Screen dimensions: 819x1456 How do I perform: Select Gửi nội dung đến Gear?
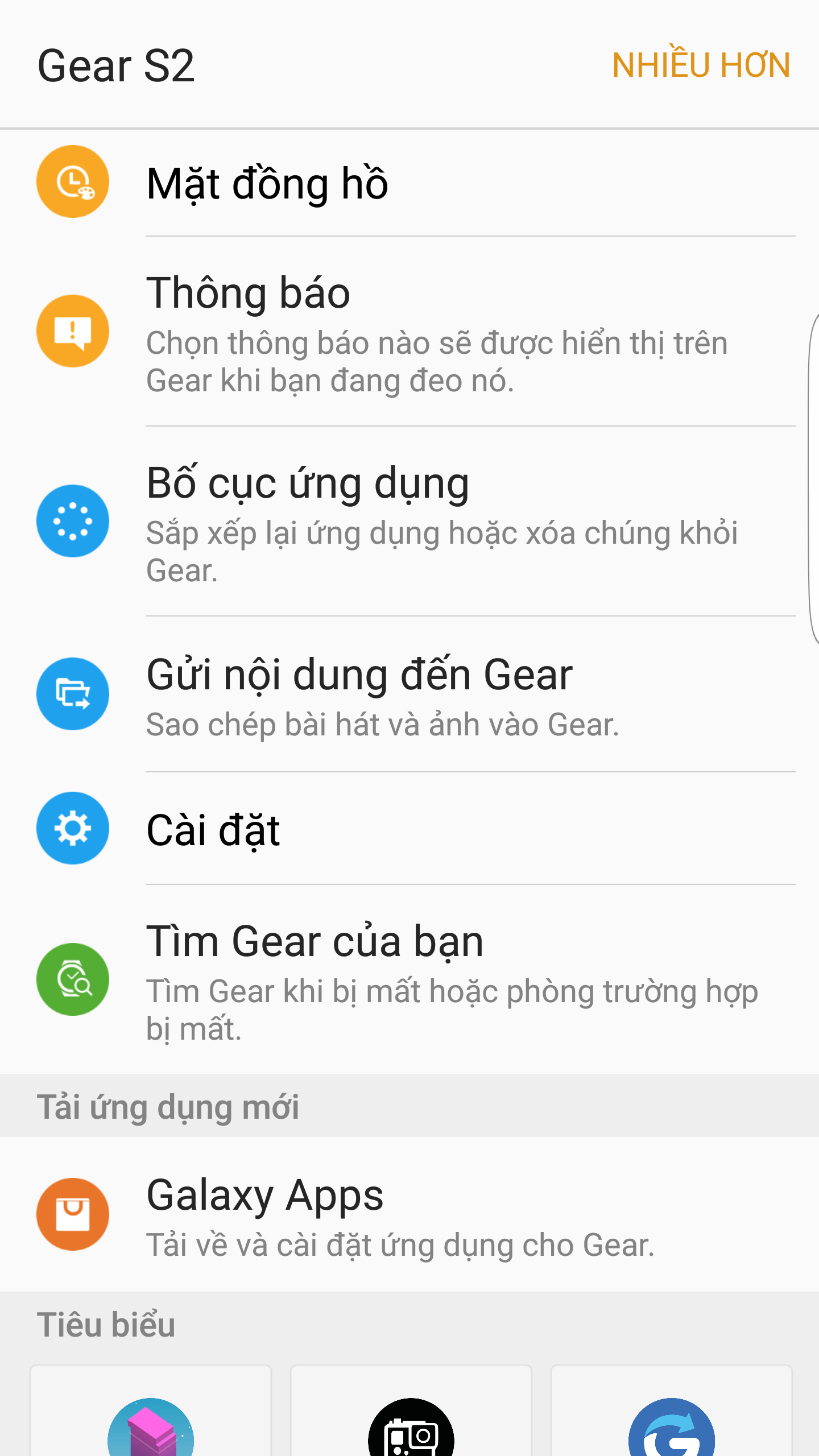(x=409, y=694)
